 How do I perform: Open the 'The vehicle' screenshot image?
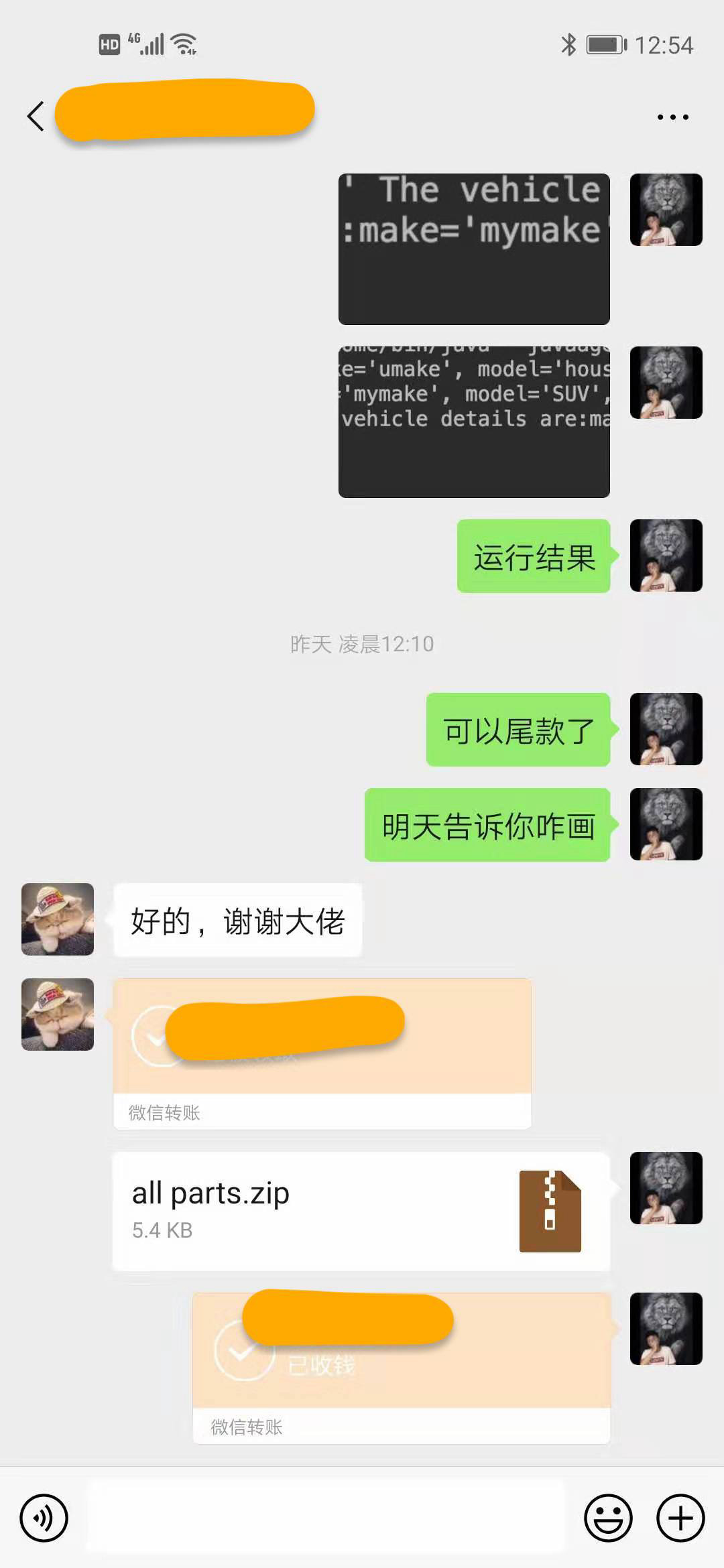[x=474, y=249]
